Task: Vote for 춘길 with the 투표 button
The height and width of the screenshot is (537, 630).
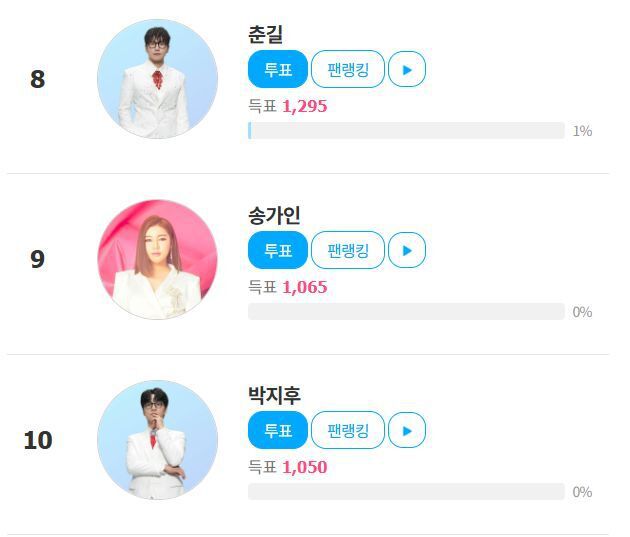Action: (x=278, y=70)
